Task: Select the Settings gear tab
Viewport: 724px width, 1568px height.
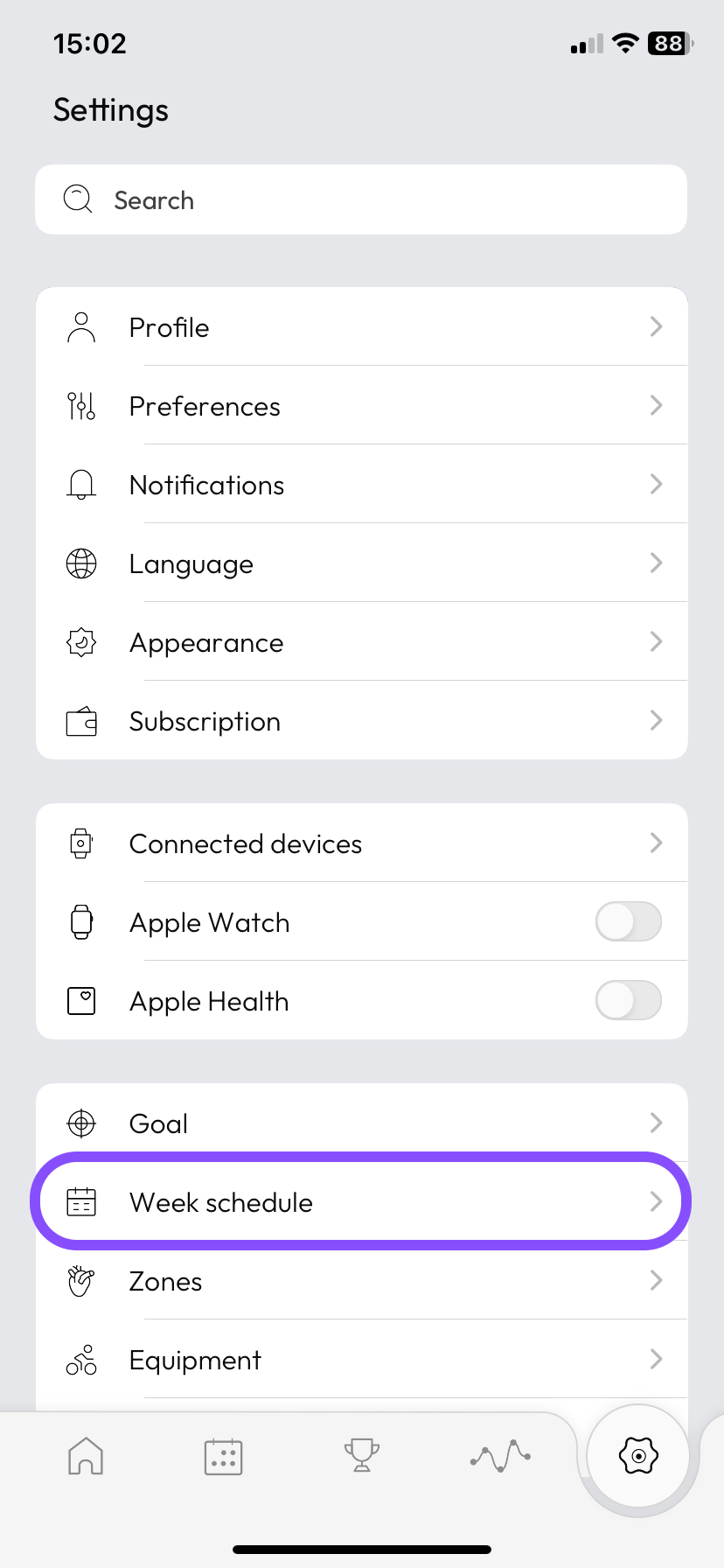Action: pyautogui.click(x=638, y=1456)
